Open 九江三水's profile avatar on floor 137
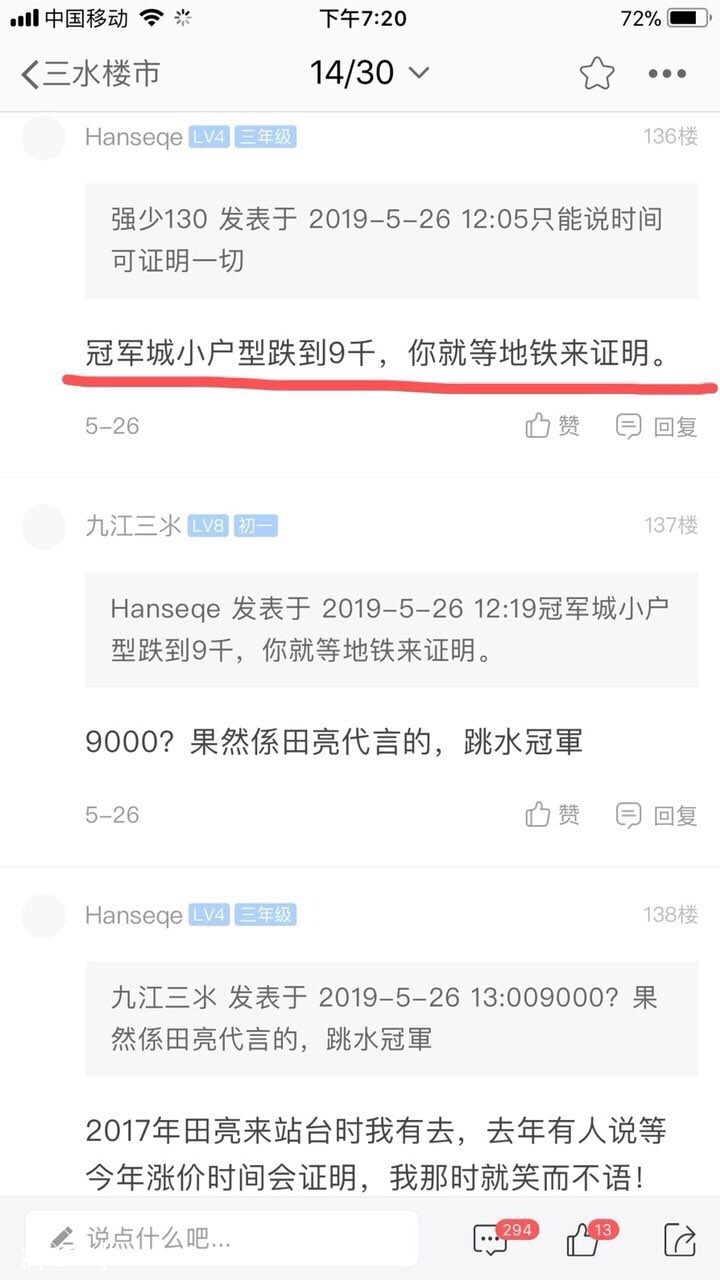Viewport: 720px width, 1280px height. coord(43,526)
